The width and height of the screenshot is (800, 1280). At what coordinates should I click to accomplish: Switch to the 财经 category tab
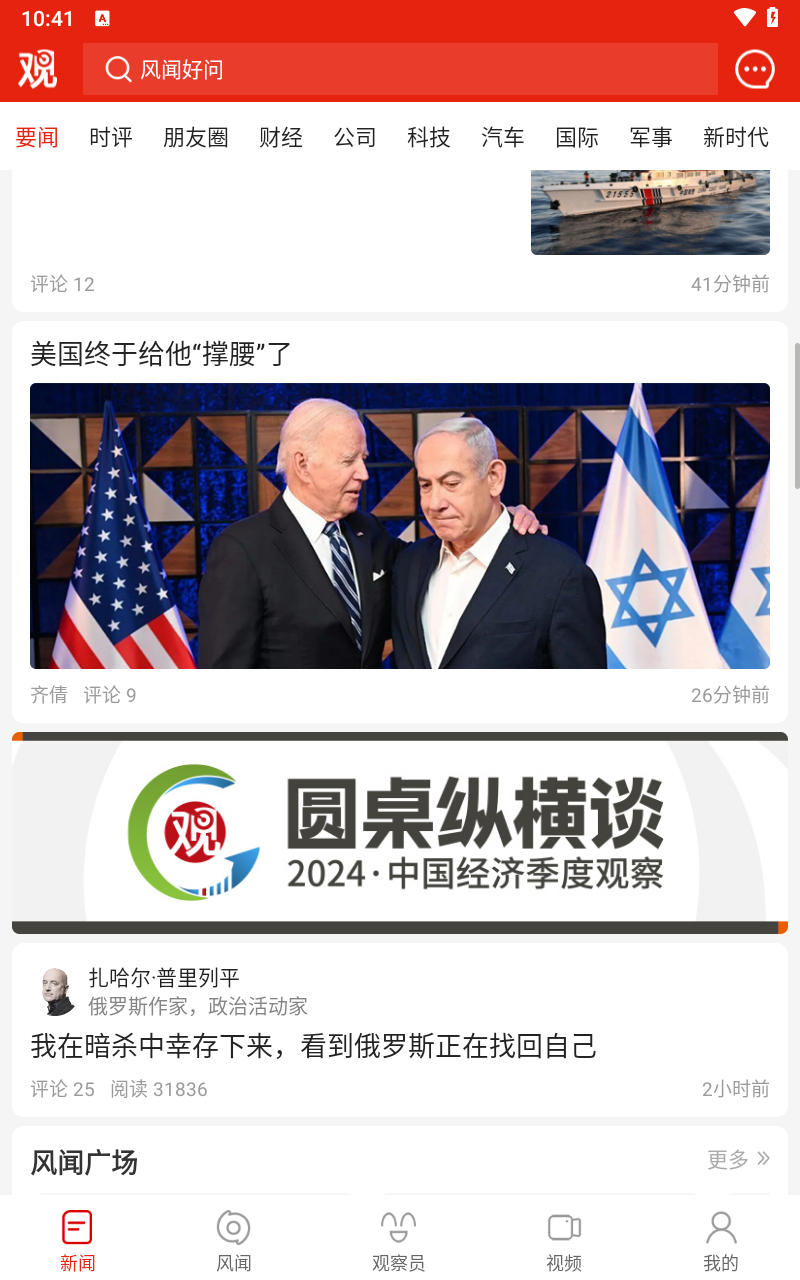coord(281,137)
